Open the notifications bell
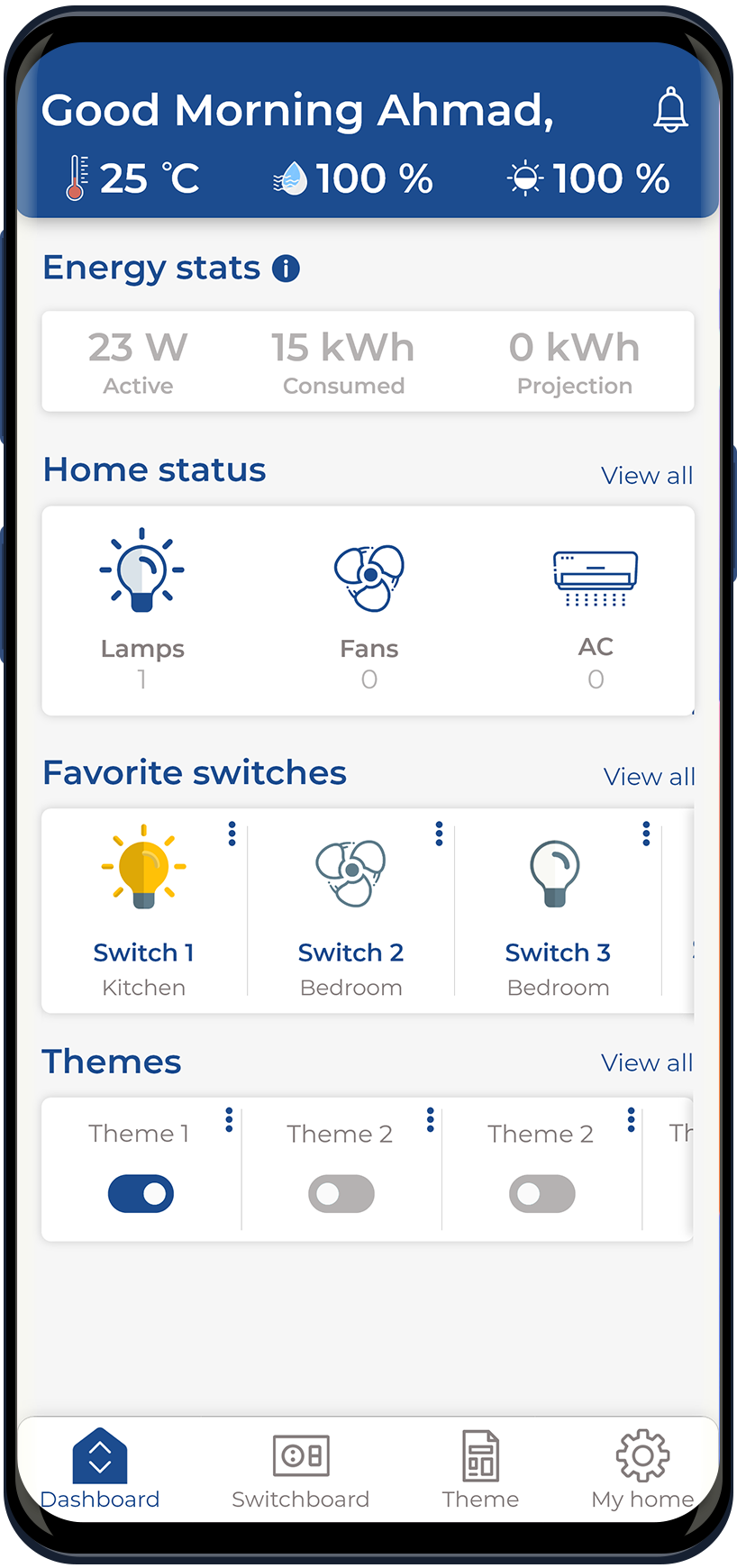 pyautogui.click(x=670, y=110)
